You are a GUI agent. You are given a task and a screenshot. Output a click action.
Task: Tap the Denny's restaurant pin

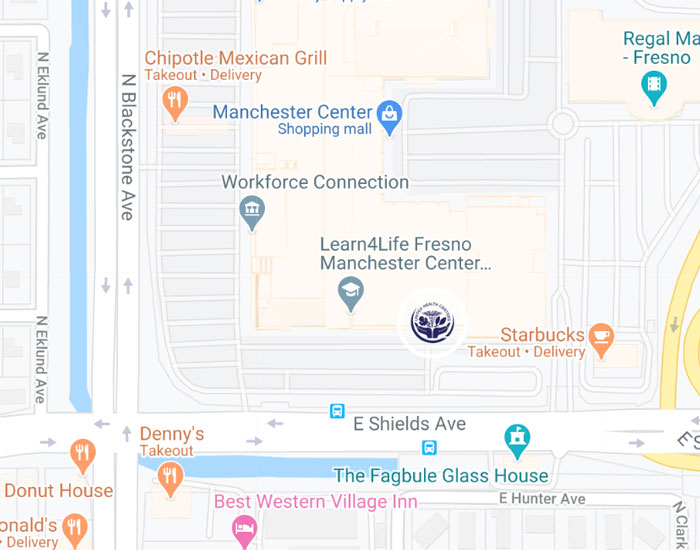(x=170, y=476)
